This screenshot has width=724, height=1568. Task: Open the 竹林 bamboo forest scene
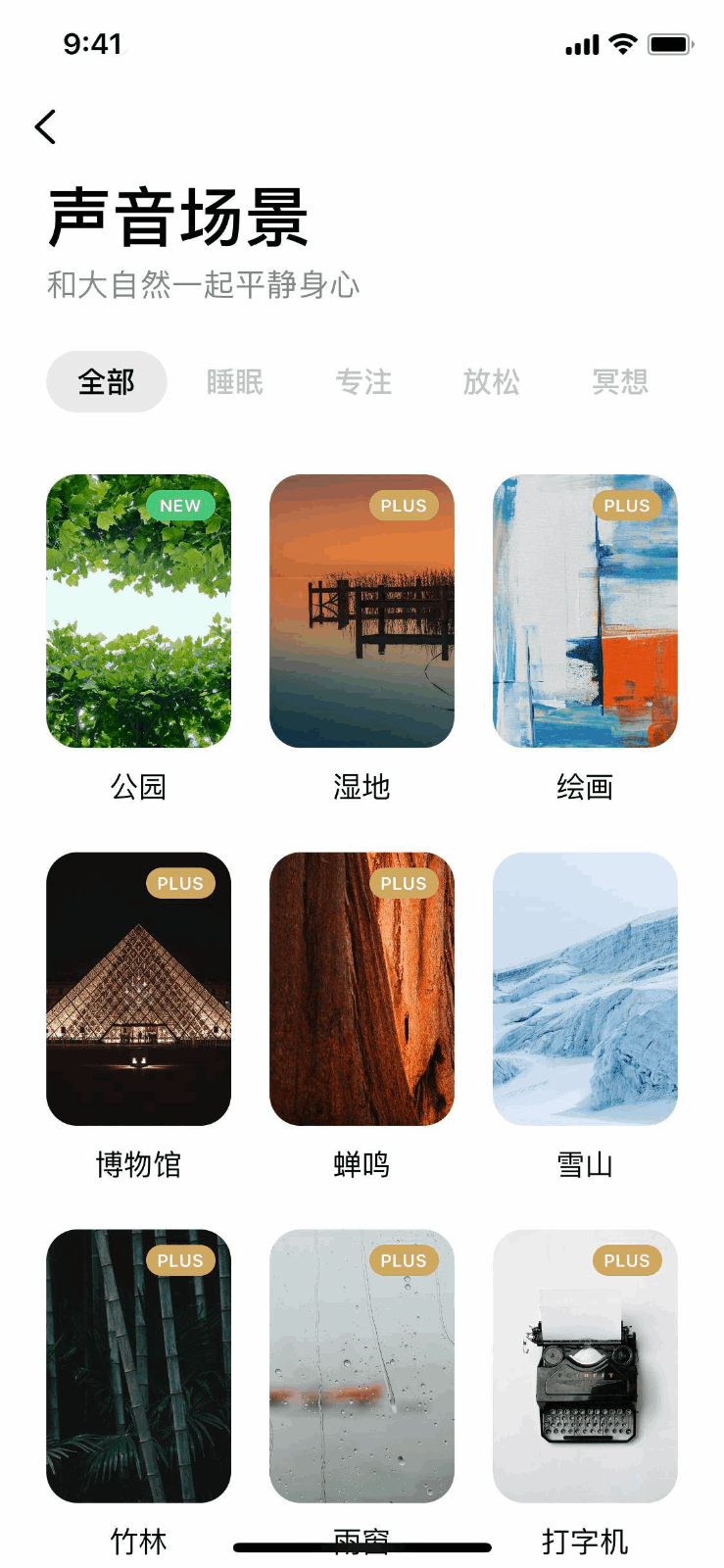click(137, 1365)
